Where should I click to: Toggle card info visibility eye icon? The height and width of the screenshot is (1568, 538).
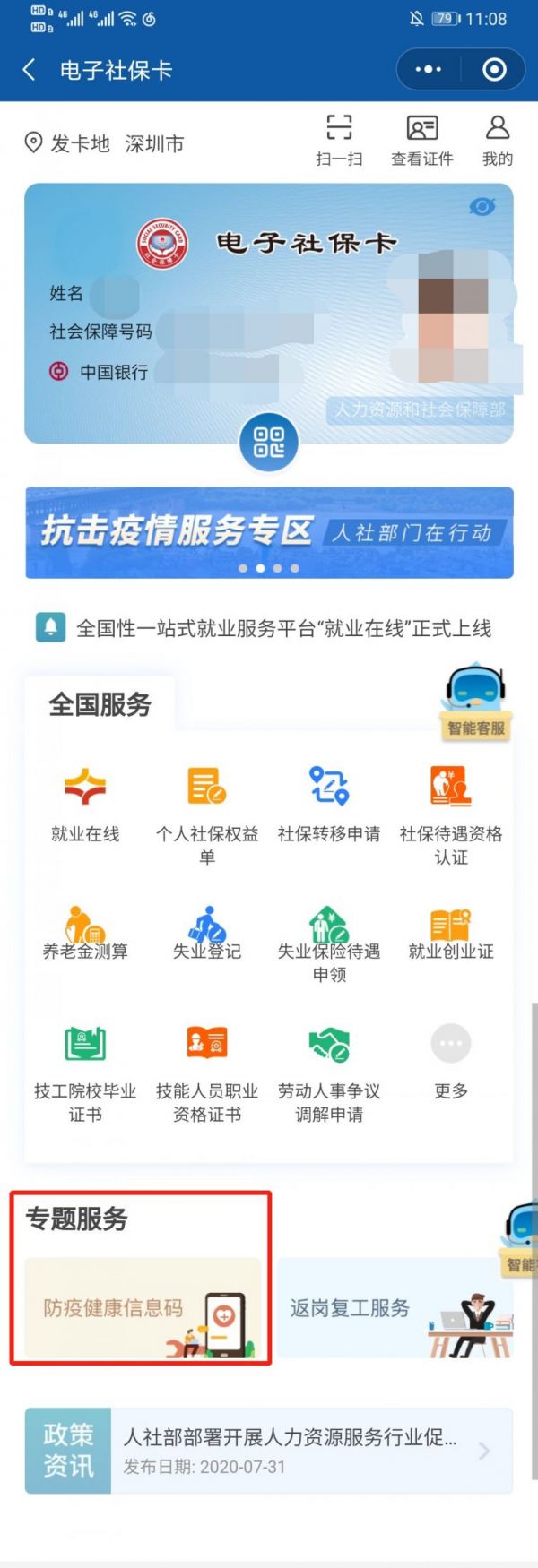click(482, 207)
